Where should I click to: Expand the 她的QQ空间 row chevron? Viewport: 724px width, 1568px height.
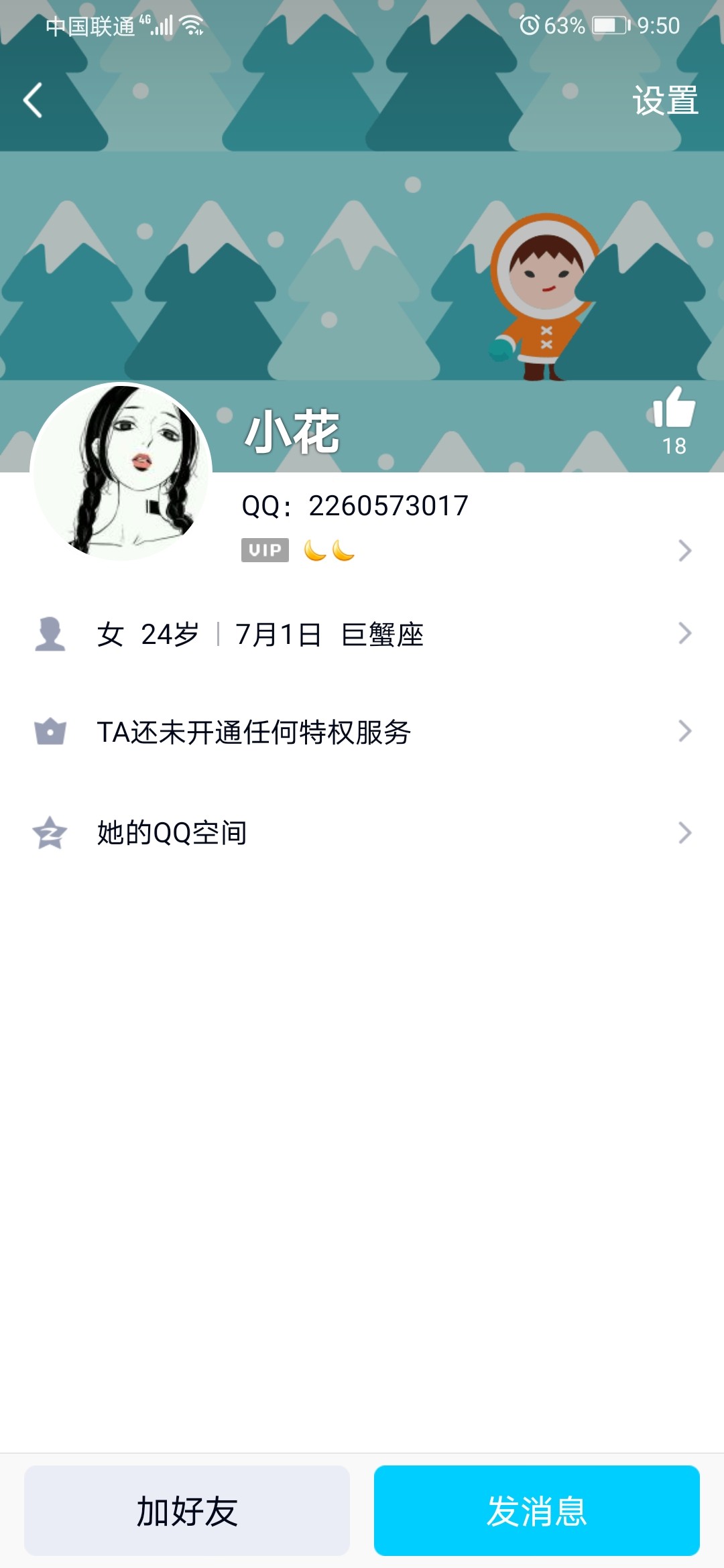tap(684, 833)
